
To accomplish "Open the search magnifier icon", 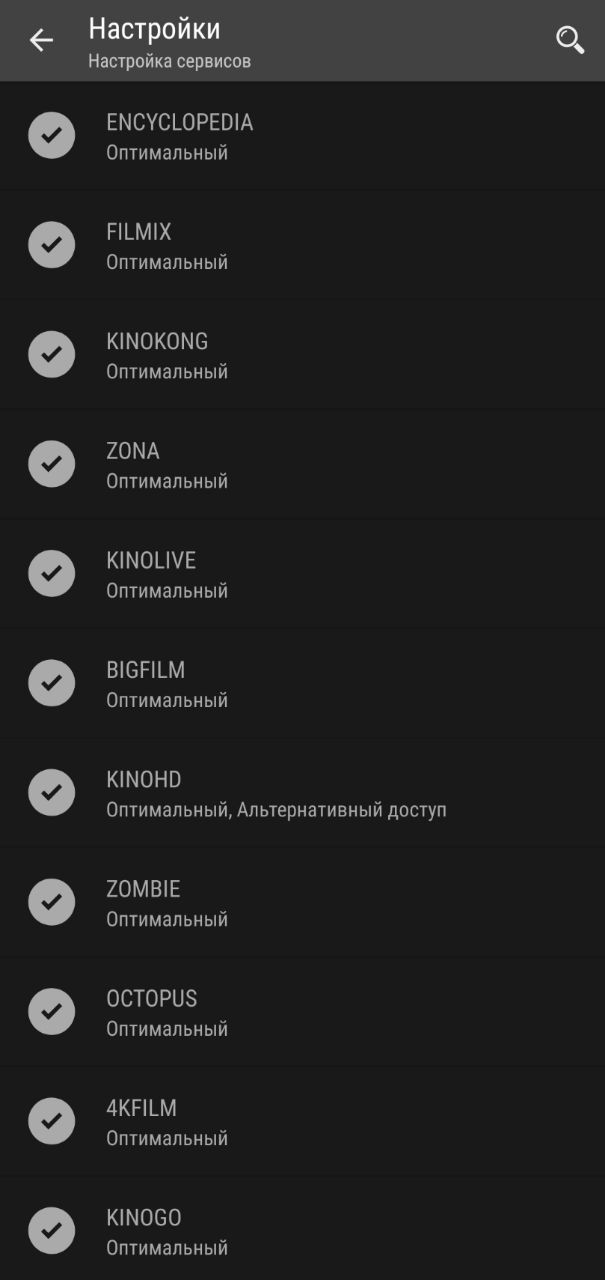I will 569,40.
